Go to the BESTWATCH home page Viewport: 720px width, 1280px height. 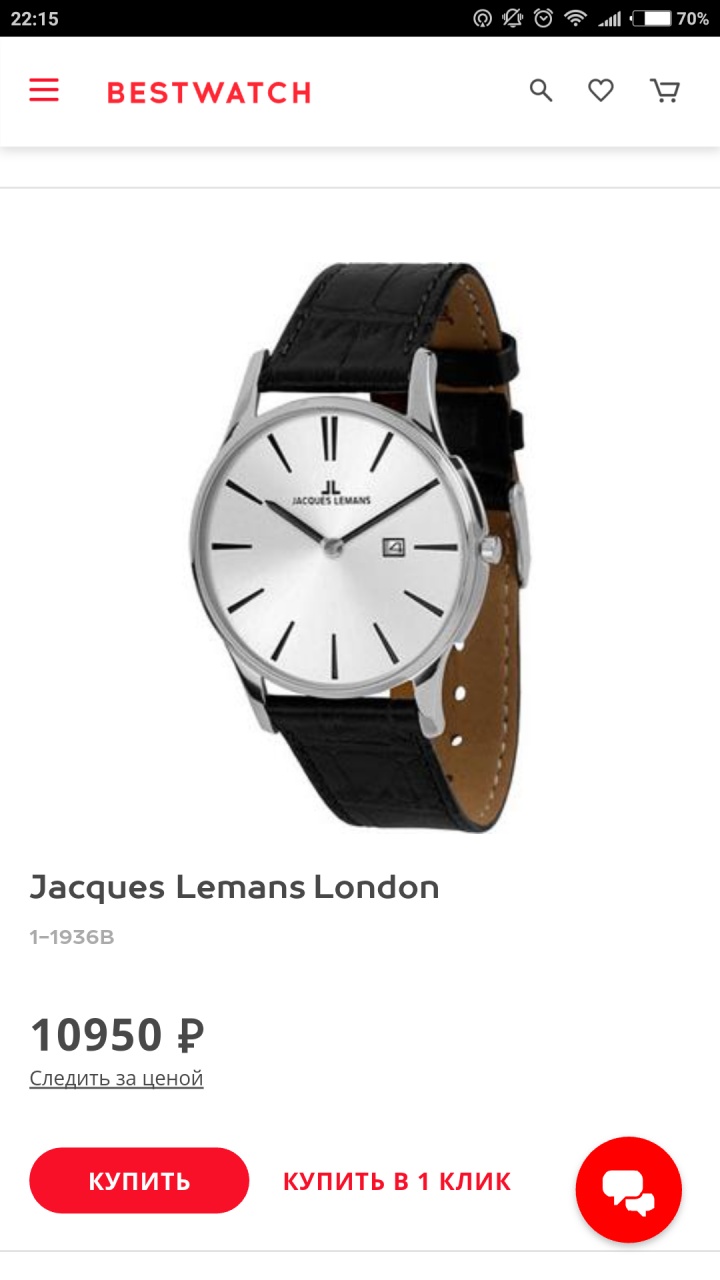tap(209, 93)
